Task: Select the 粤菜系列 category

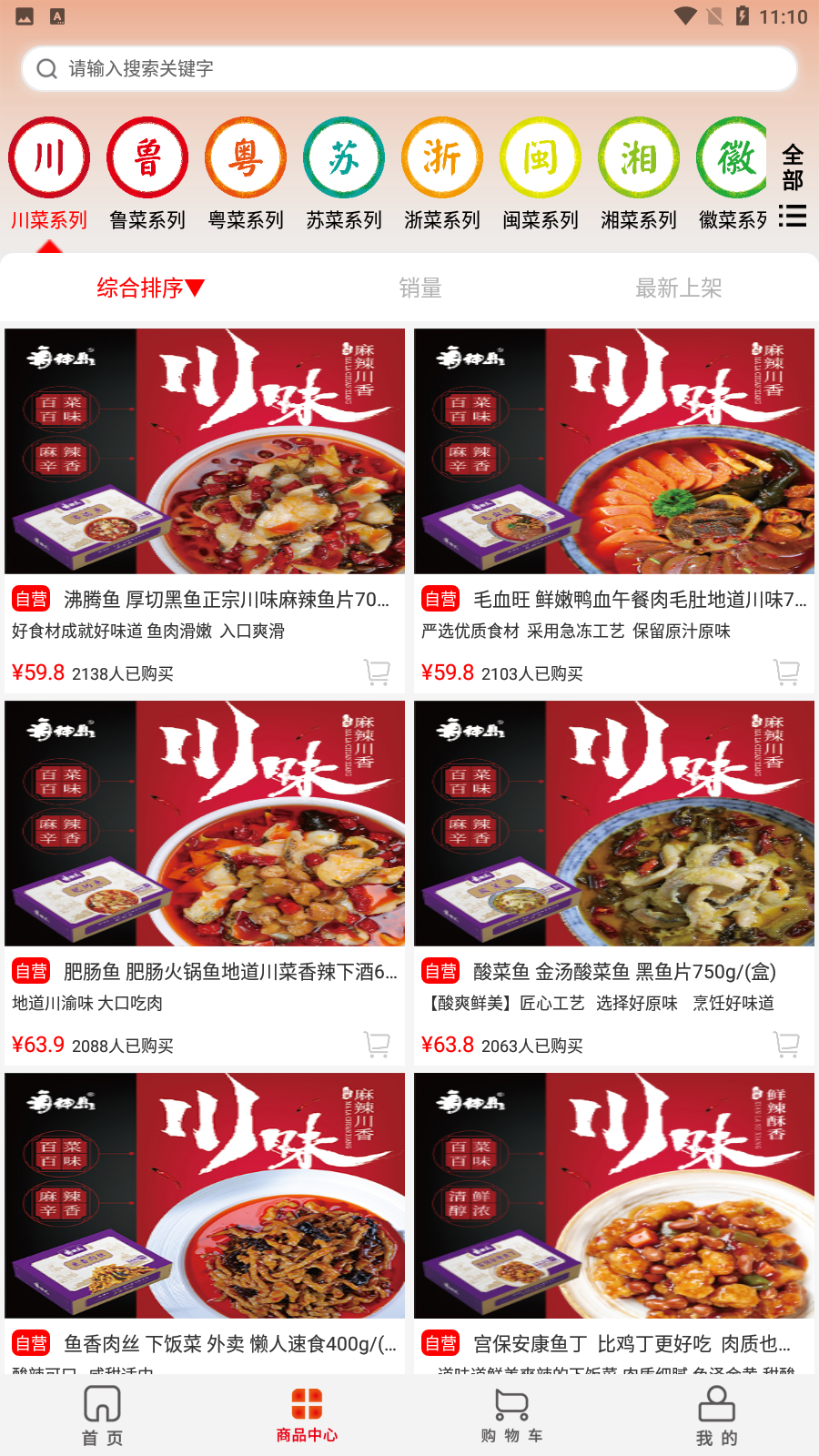Action: [246, 174]
